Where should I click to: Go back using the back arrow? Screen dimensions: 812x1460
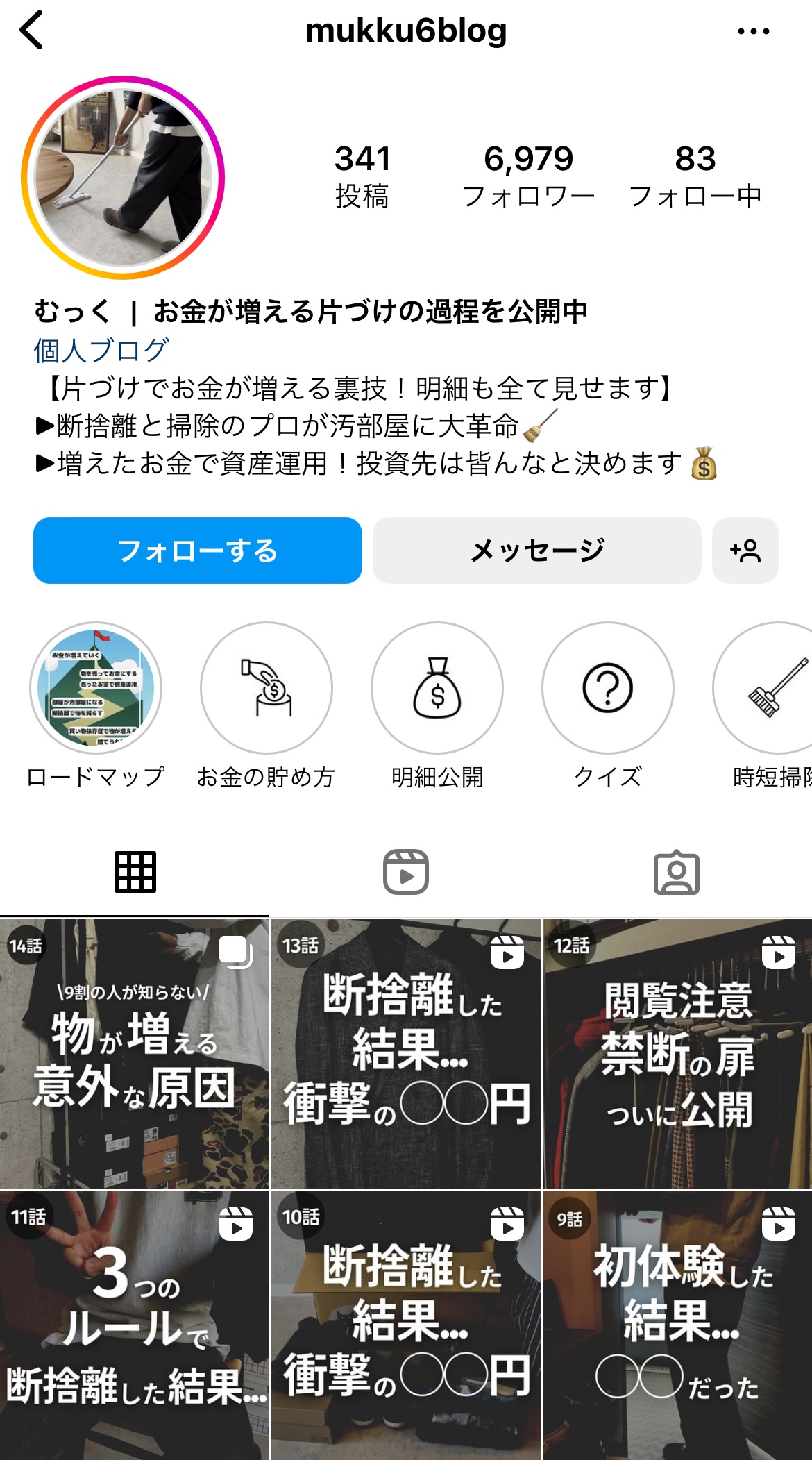(x=32, y=31)
